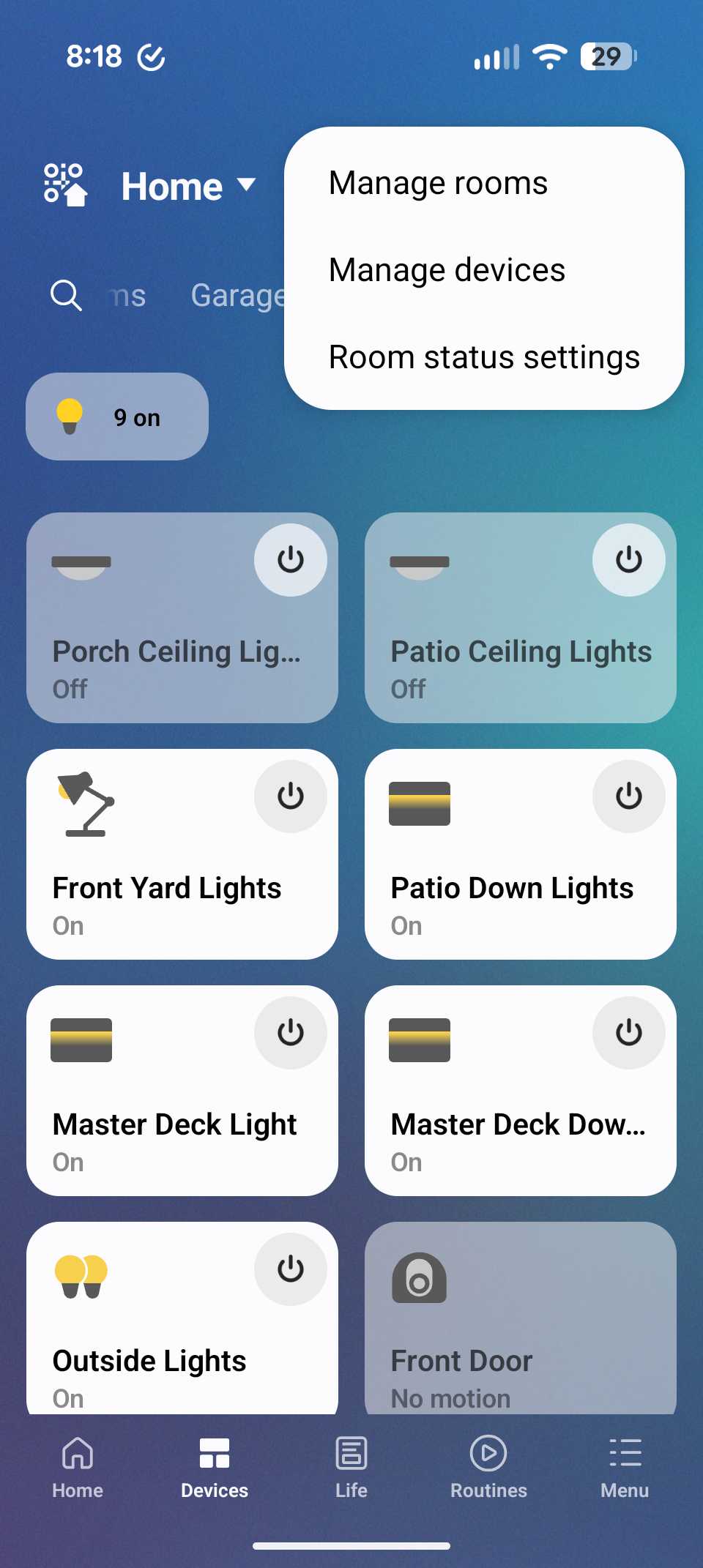The image size is (703, 1568).
Task: Turn off Outside Lights power button
Action: (x=291, y=1269)
